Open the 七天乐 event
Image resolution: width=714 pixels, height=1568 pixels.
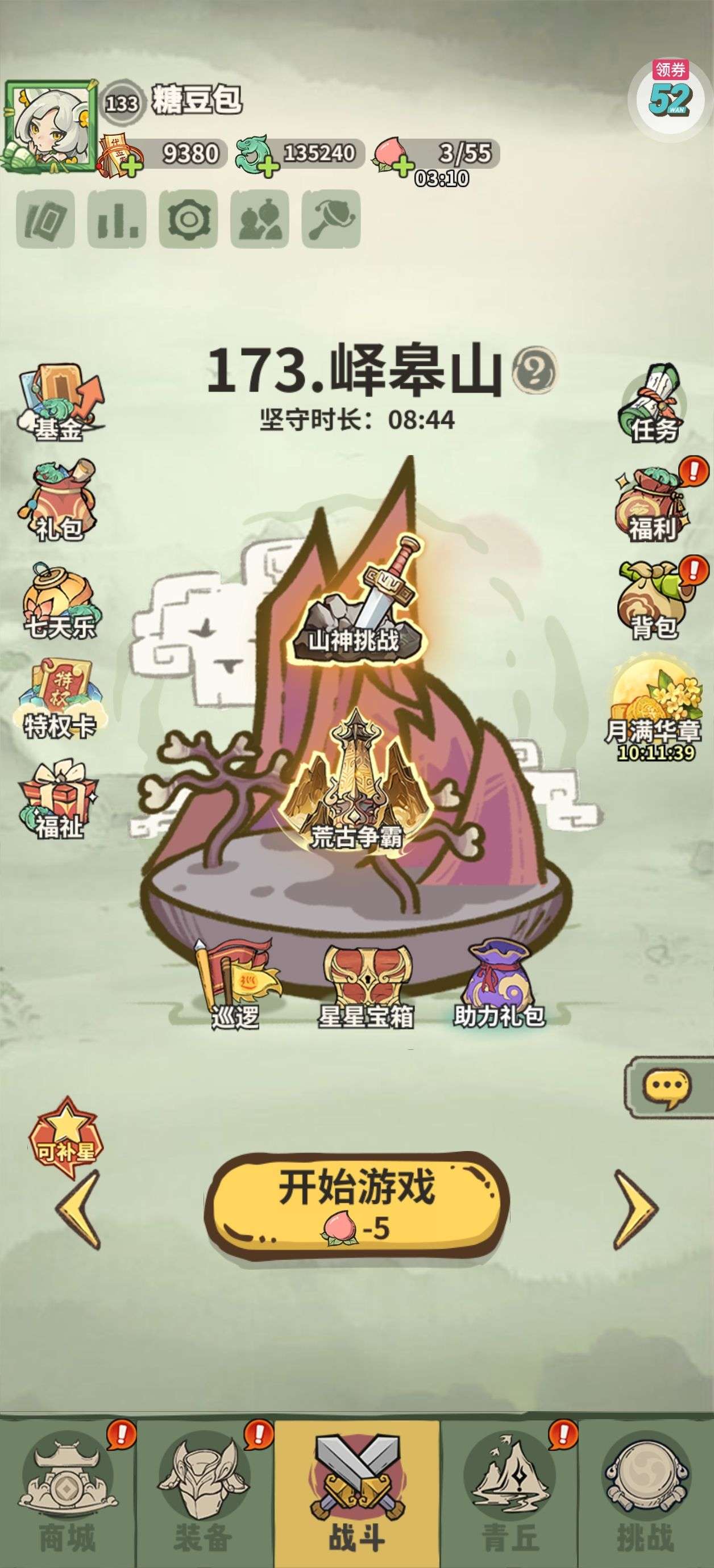[59, 603]
